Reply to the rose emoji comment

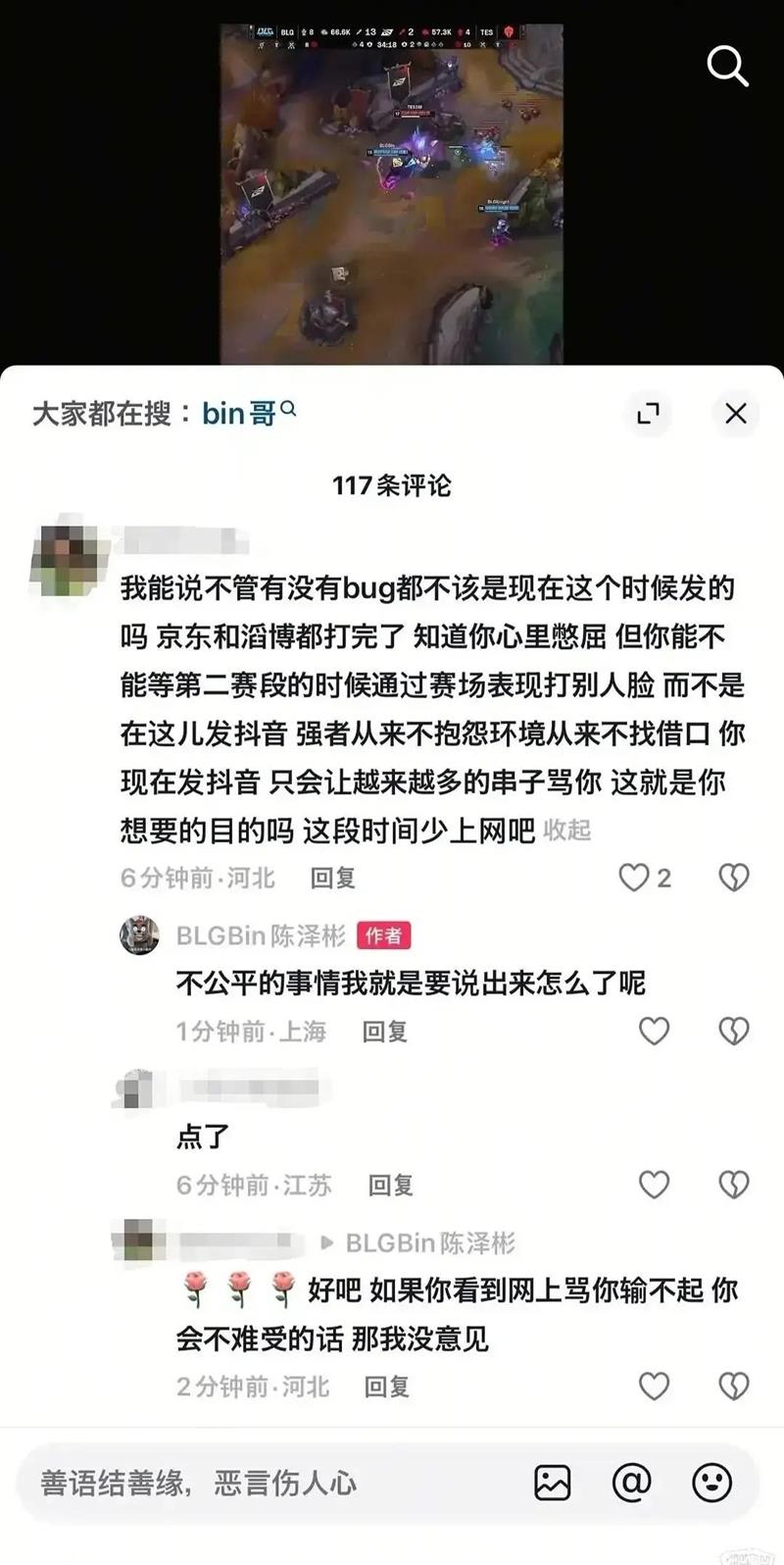pos(386,1387)
